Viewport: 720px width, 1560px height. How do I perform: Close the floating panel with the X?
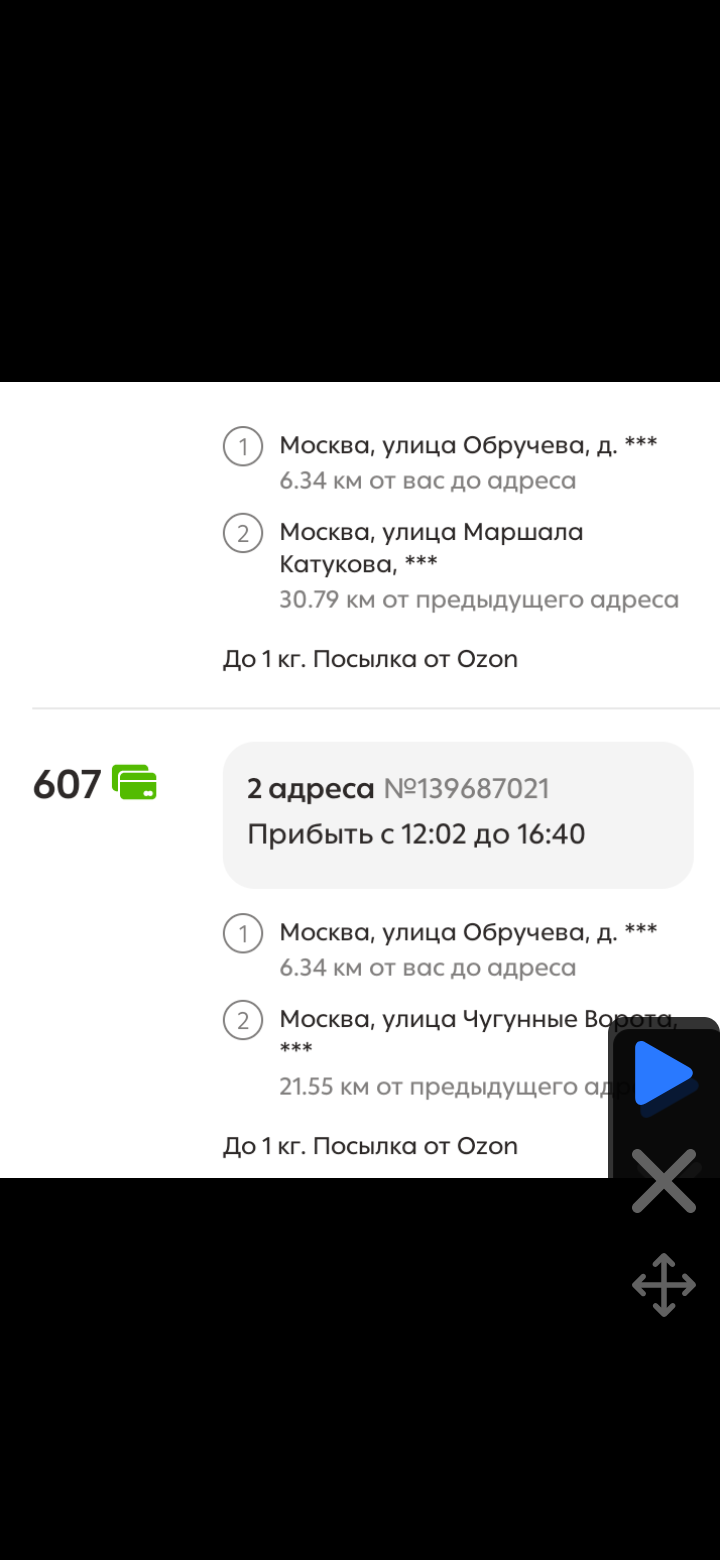pos(663,1181)
